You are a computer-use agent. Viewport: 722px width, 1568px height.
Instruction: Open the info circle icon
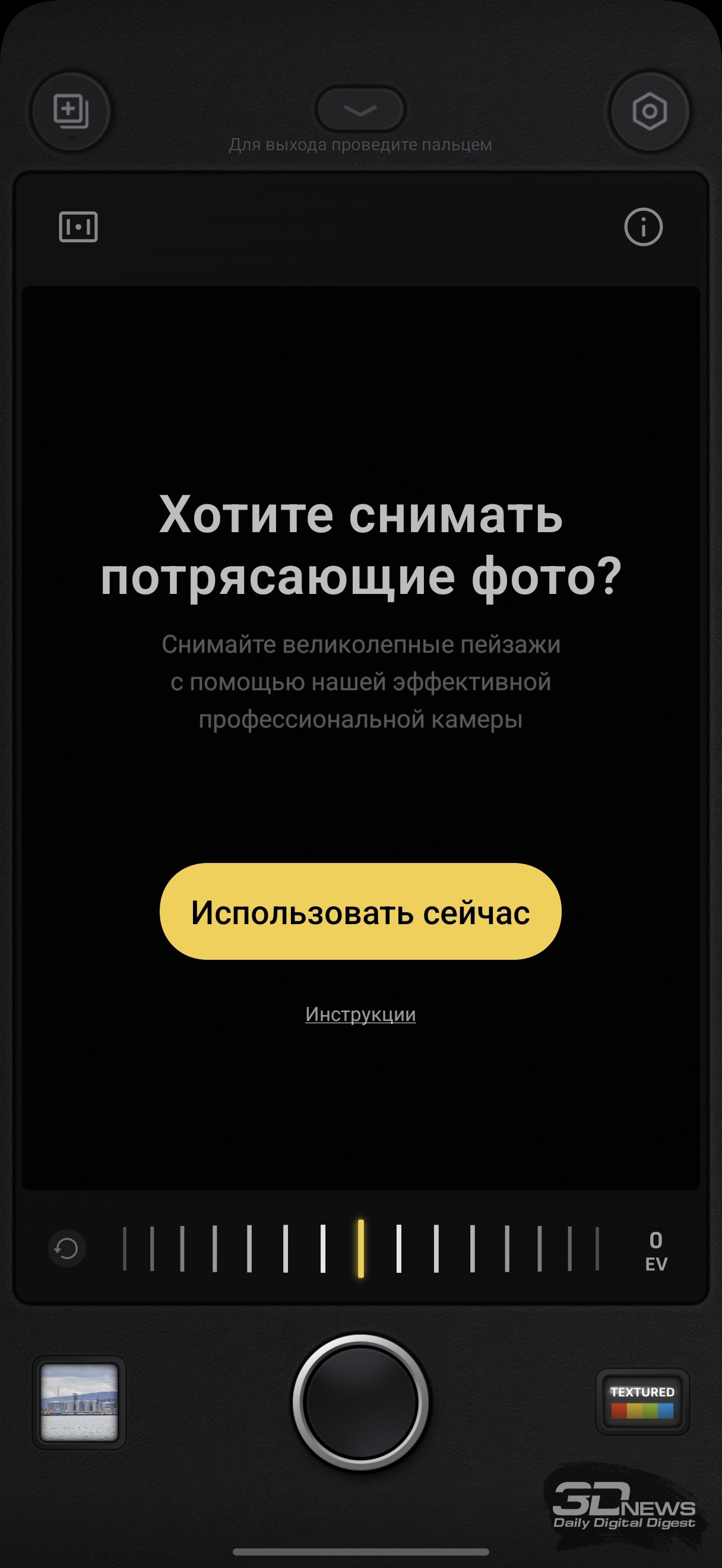(643, 227)
